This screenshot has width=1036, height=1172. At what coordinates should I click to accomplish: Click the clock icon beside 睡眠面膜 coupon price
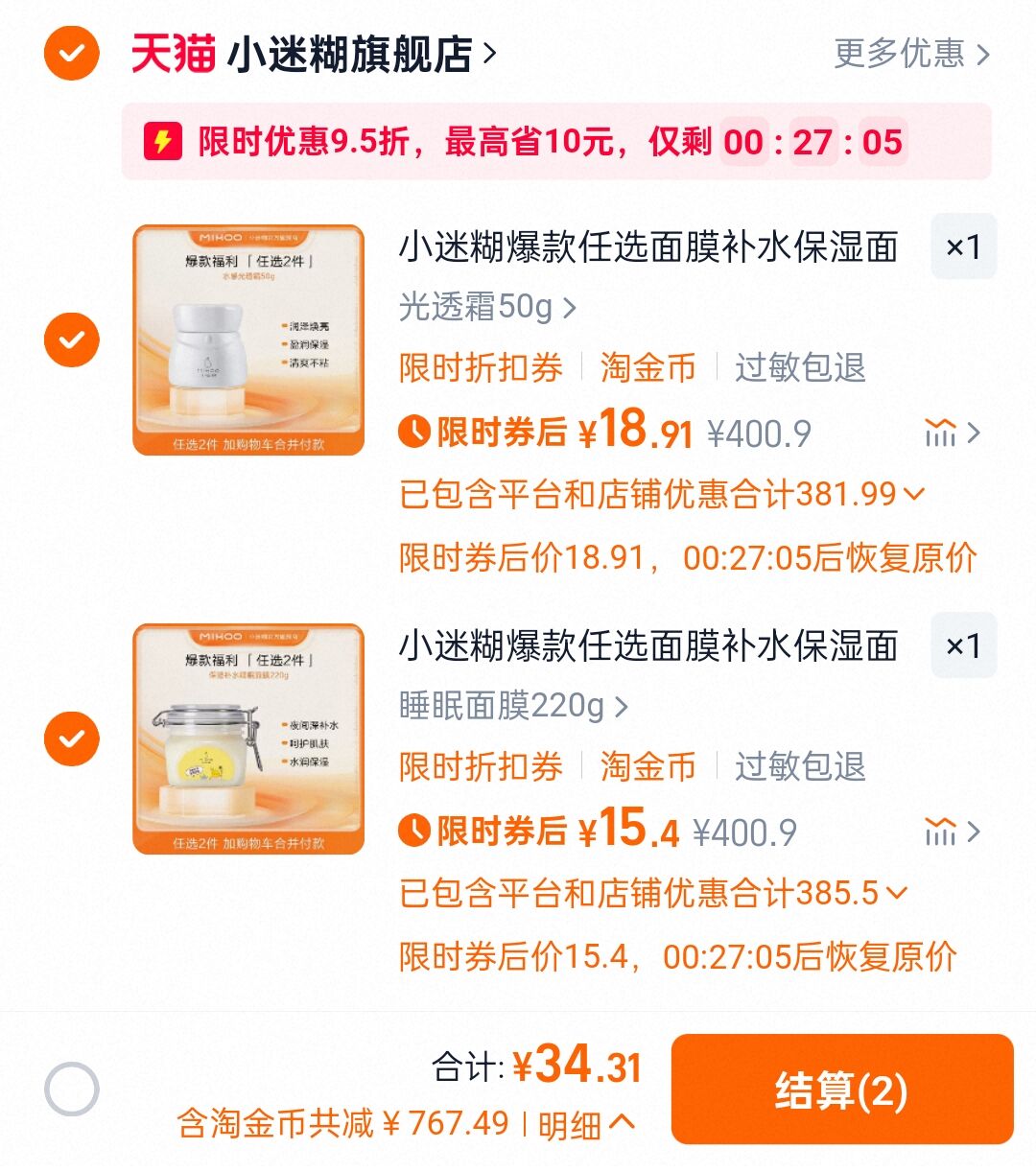point(414,832)
